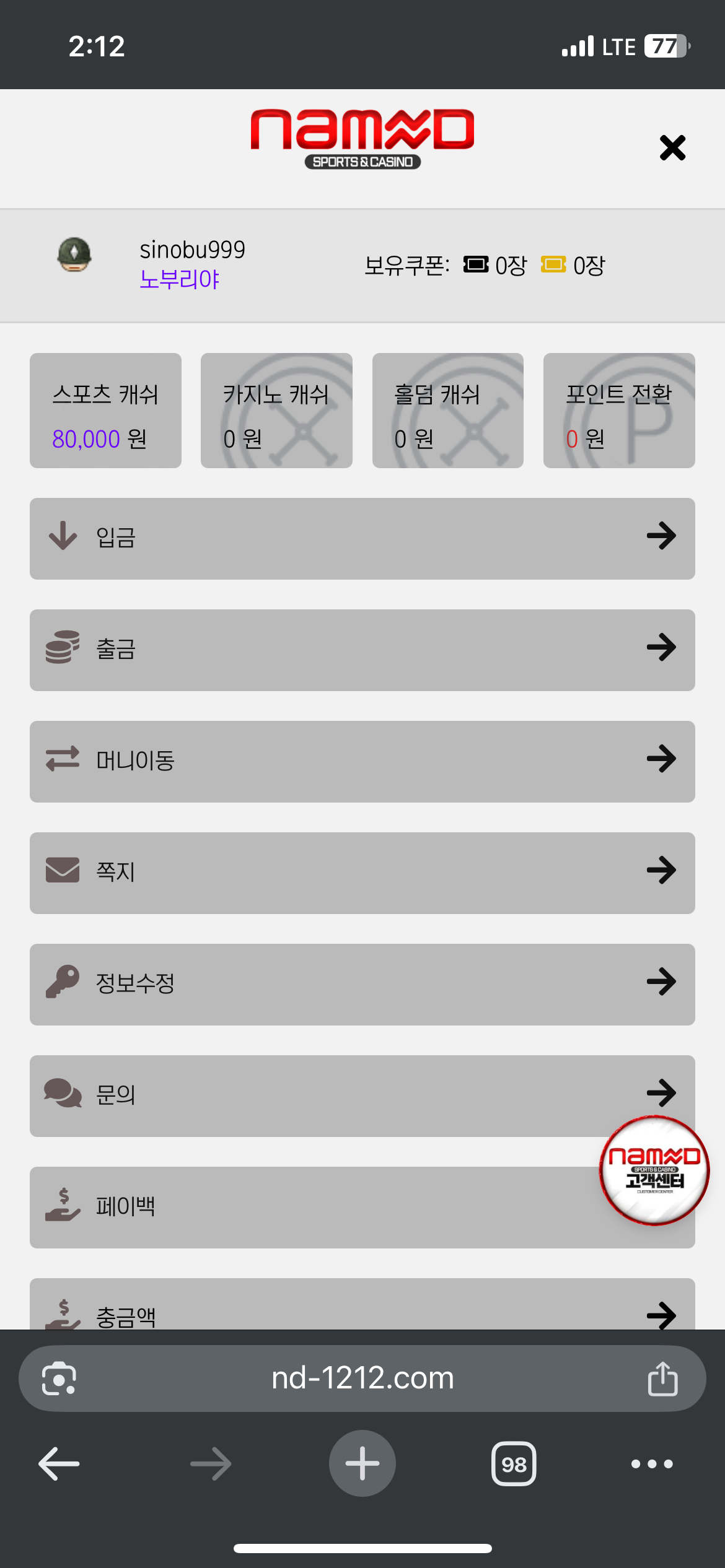Go back to the previous page
This screenshot has width=725, height=1568.
click(59, 1464)
